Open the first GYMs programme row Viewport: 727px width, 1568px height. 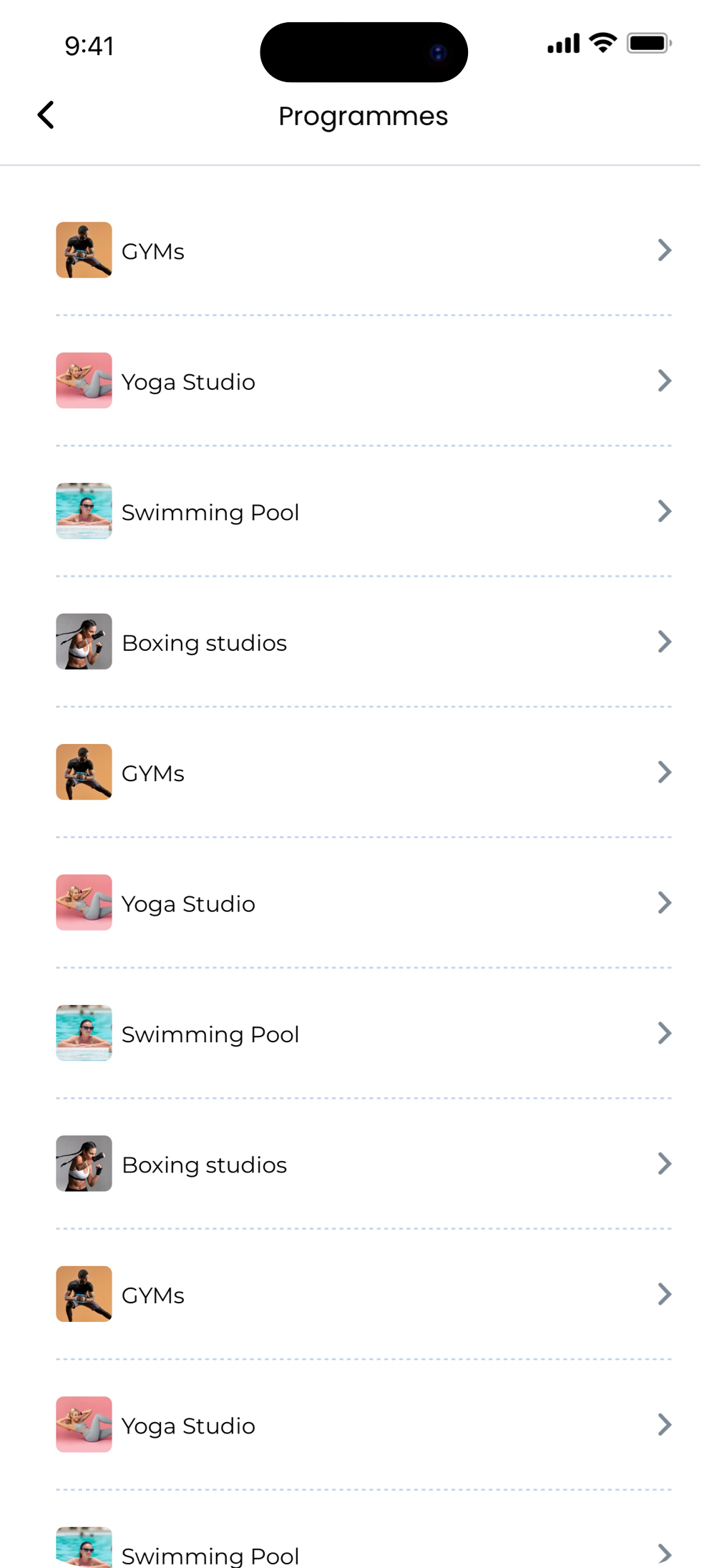(x=363, y=250)
